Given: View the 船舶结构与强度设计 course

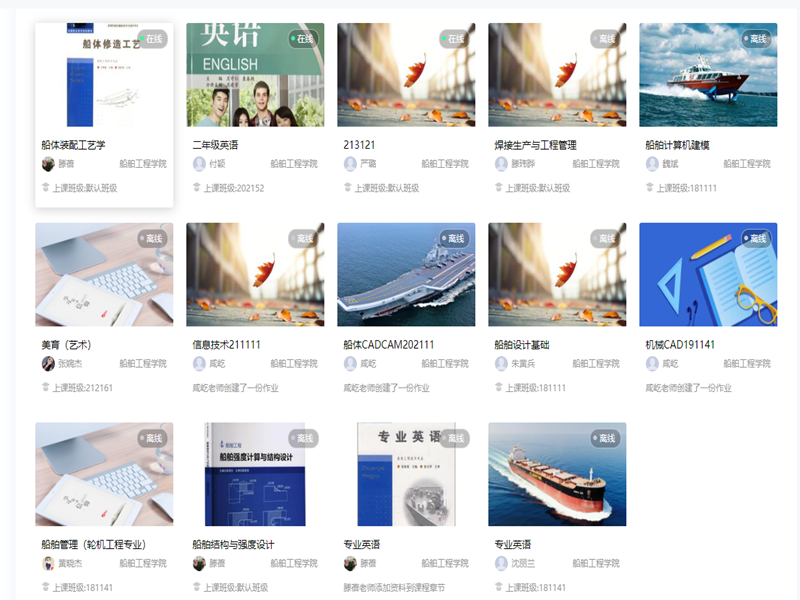Looking at the screenshot, I should click(255, 475).
